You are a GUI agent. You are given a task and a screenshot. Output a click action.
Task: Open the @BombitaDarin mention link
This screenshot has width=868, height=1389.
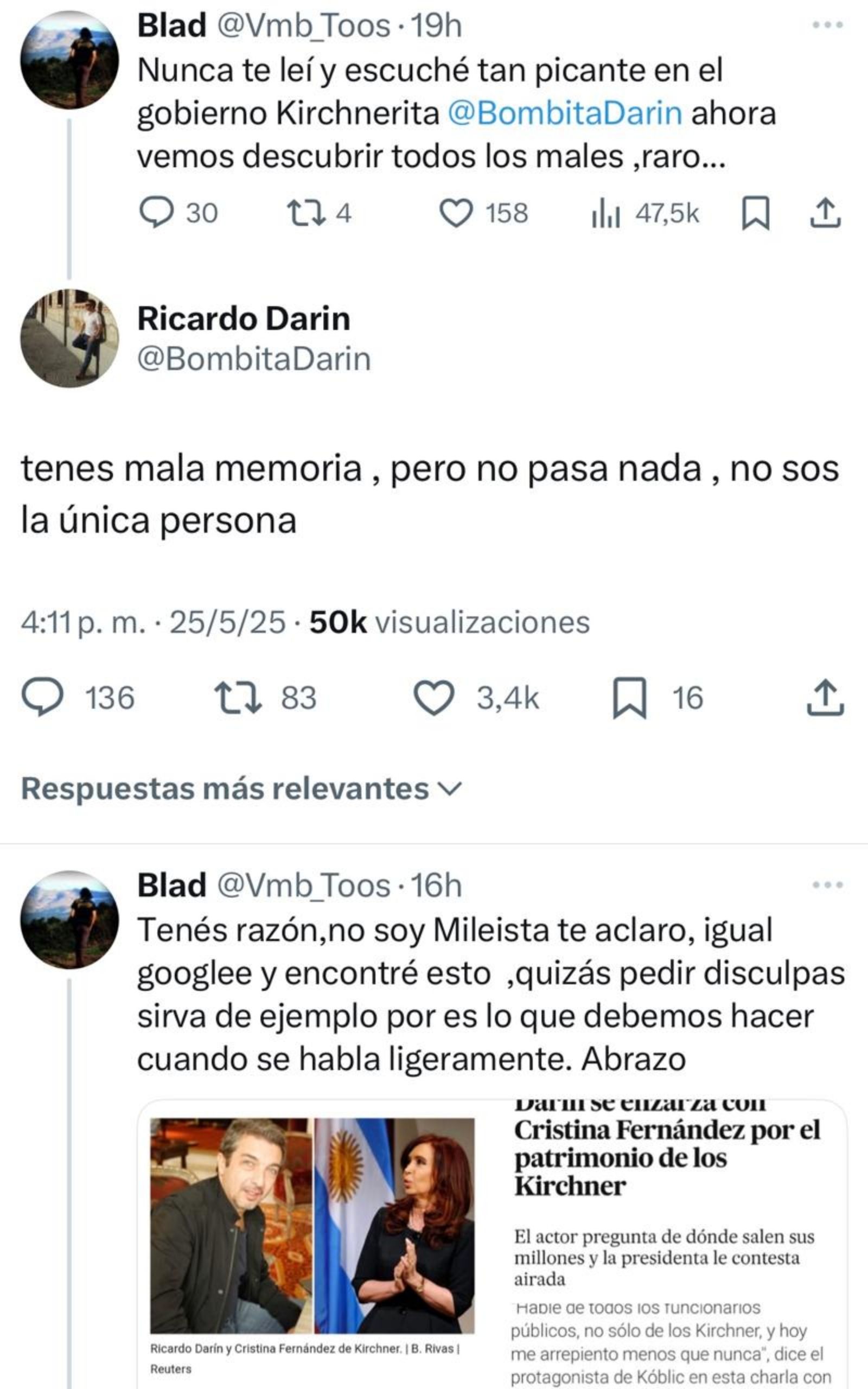tap(564, 113)
